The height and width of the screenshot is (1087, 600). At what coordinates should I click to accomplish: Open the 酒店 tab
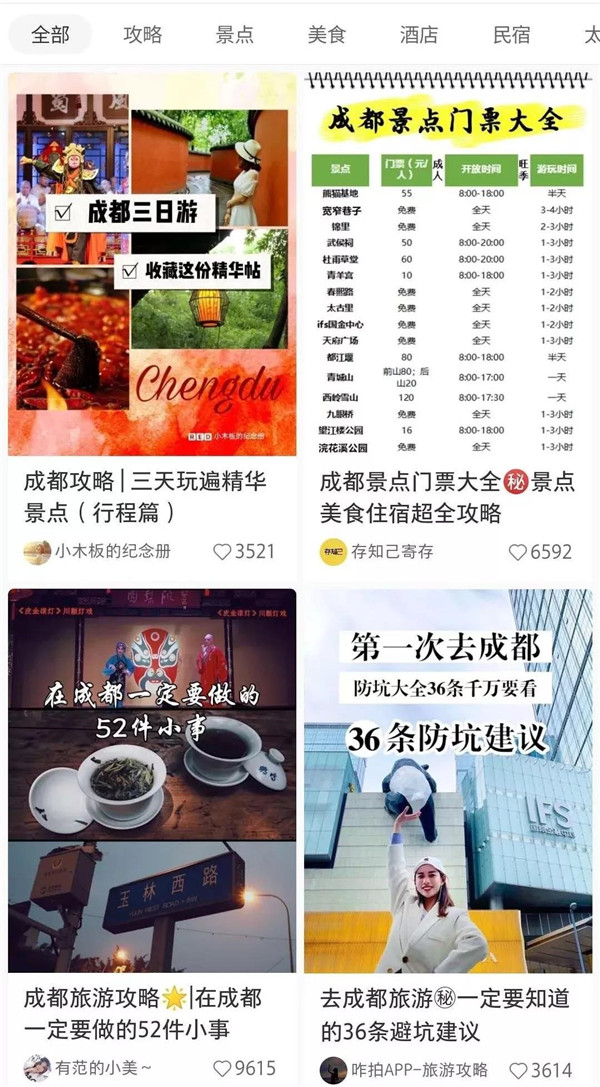(419, 35)
